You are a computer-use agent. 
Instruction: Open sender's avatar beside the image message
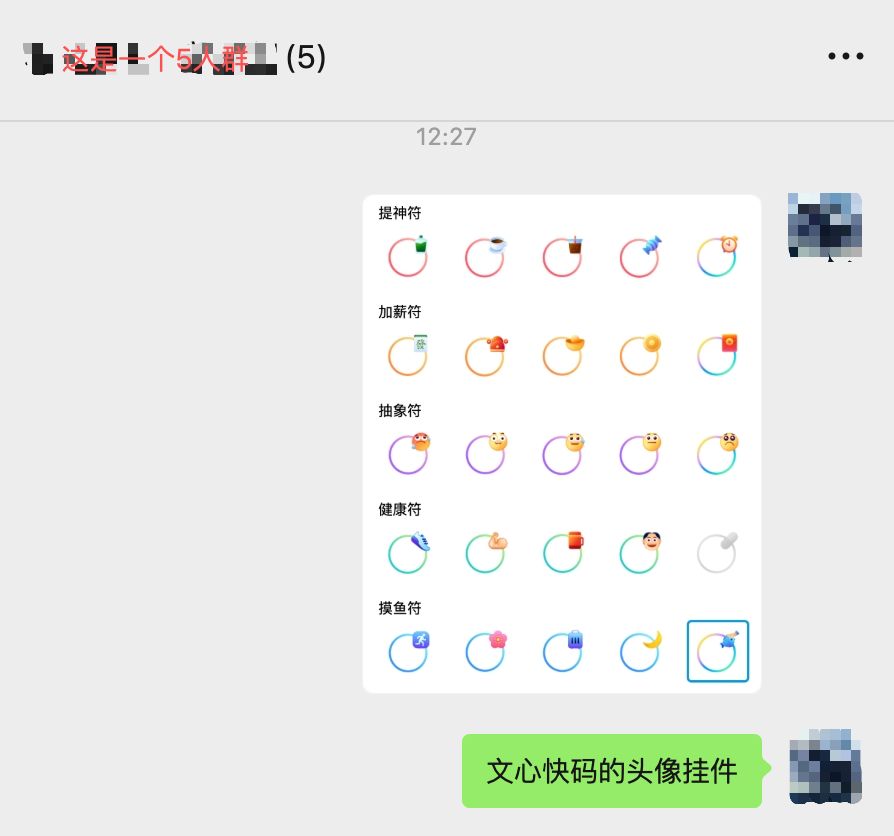(825, 227)
